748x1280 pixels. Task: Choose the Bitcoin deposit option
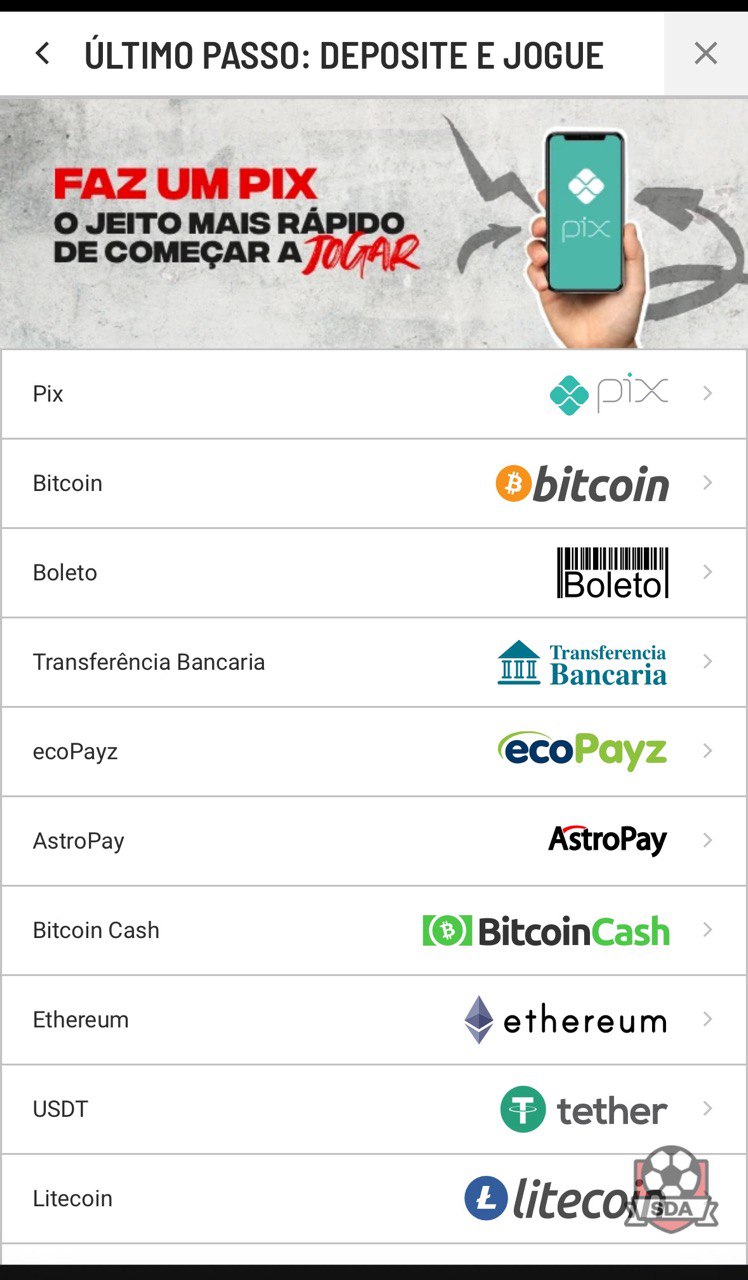point(373,483)
